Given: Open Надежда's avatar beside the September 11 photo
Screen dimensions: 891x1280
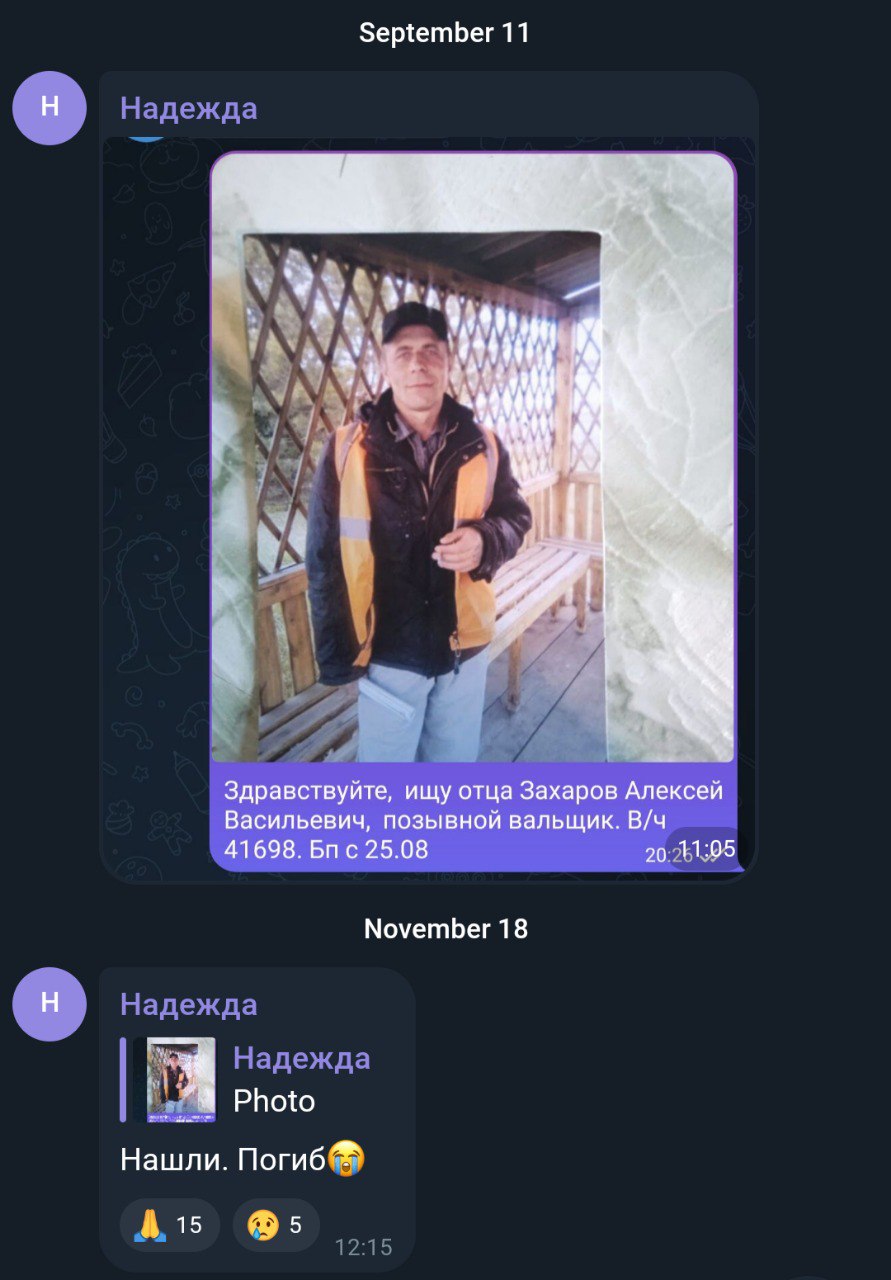Looking at the screenshot, I should click(x=49, y=108).
